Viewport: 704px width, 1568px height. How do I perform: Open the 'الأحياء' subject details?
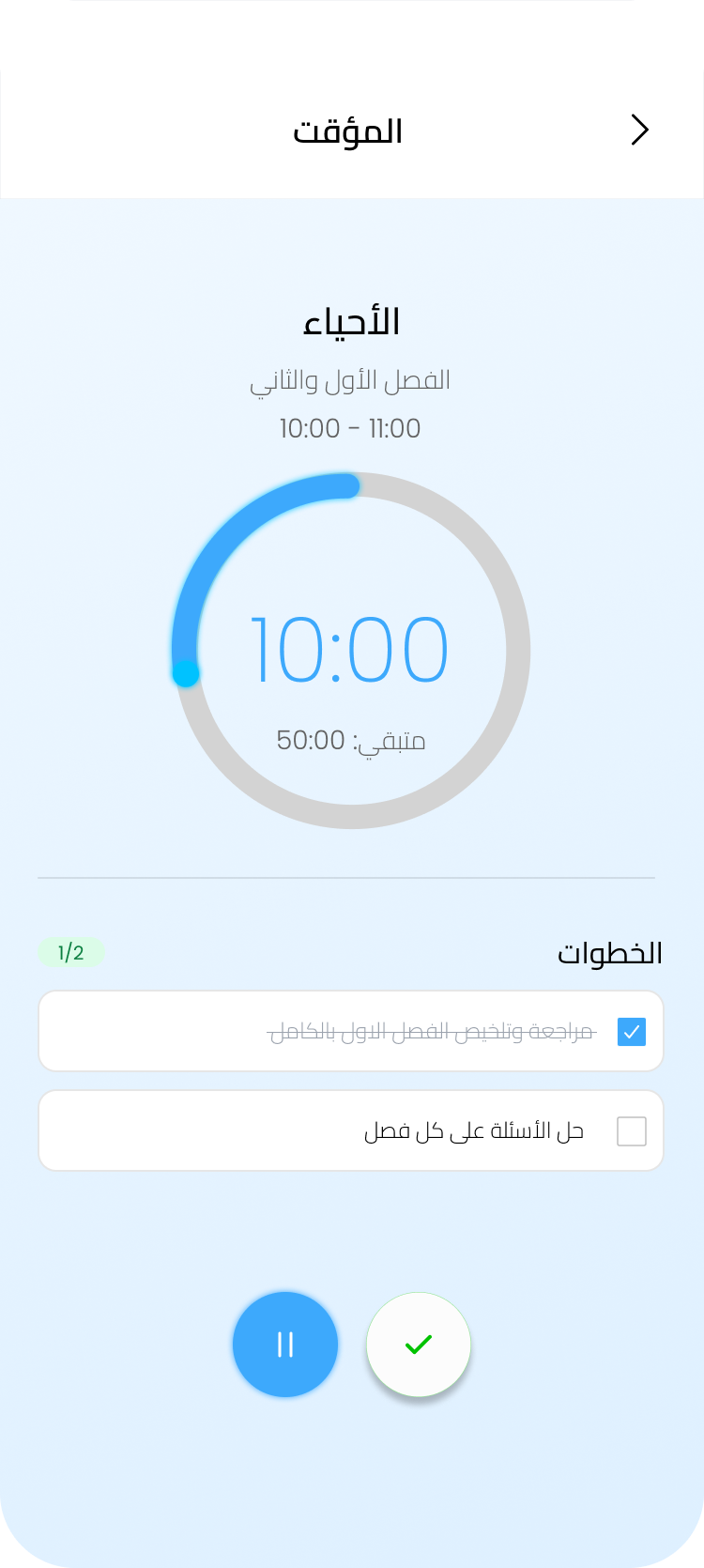pos(351,321)
